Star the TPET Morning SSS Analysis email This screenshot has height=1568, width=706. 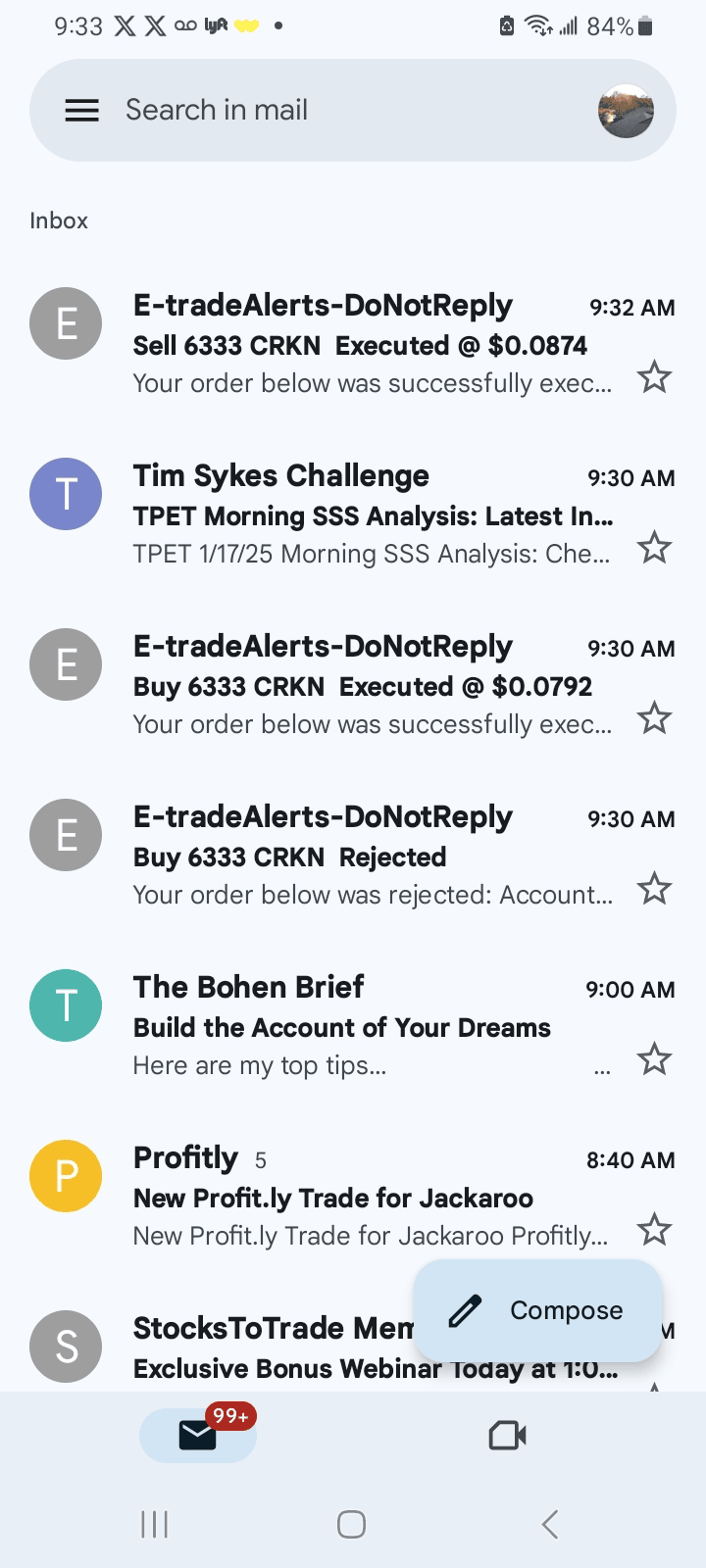(x=654, y=548)
